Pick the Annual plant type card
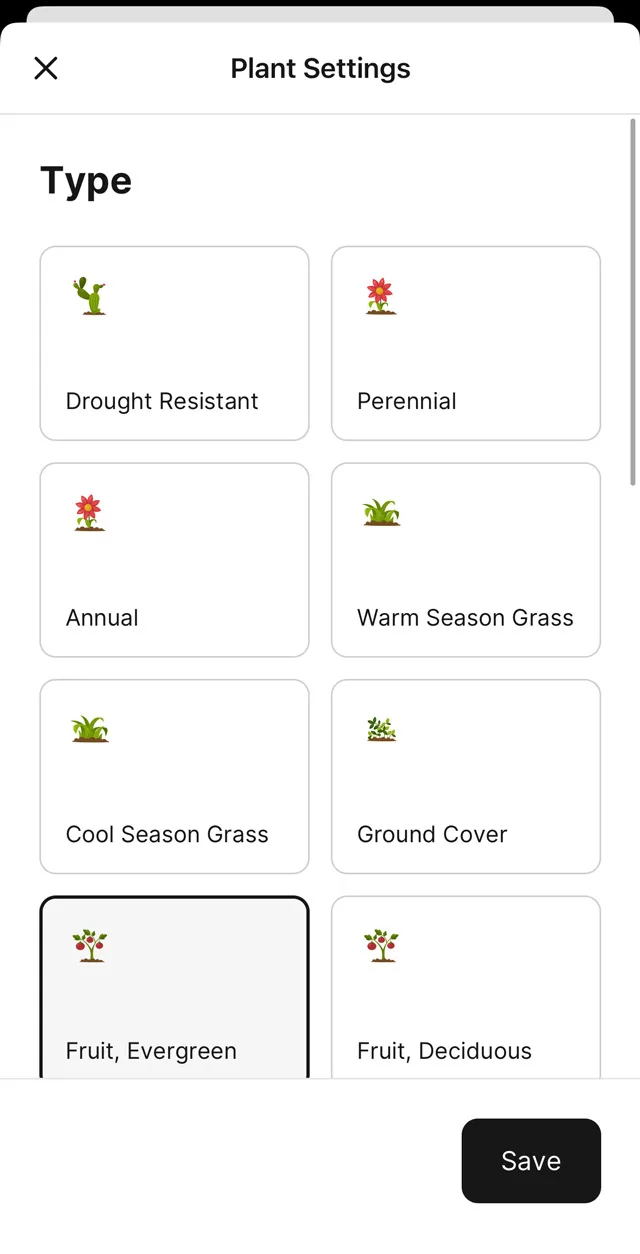 (x=174, y=560)
